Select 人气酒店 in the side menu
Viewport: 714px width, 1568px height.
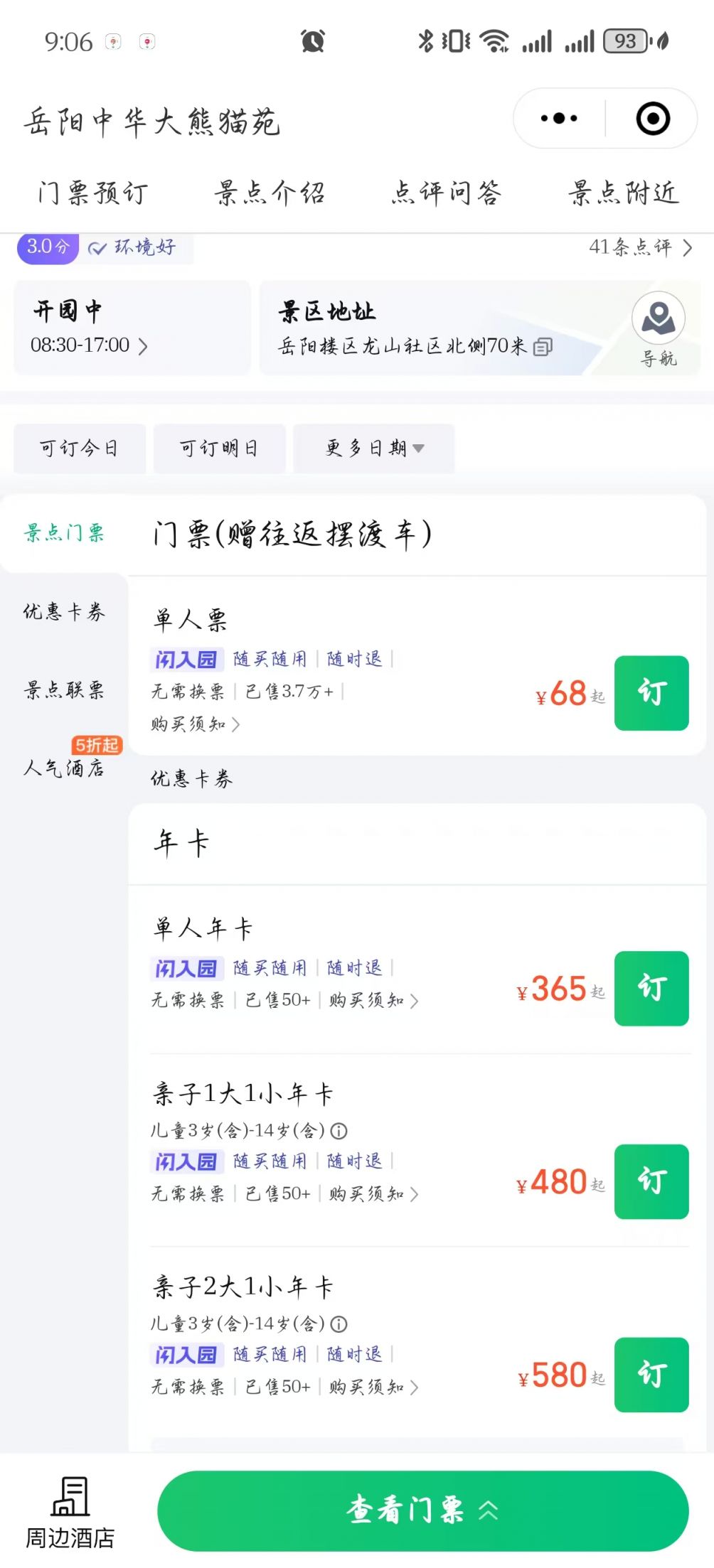click(x=64, y=768)
